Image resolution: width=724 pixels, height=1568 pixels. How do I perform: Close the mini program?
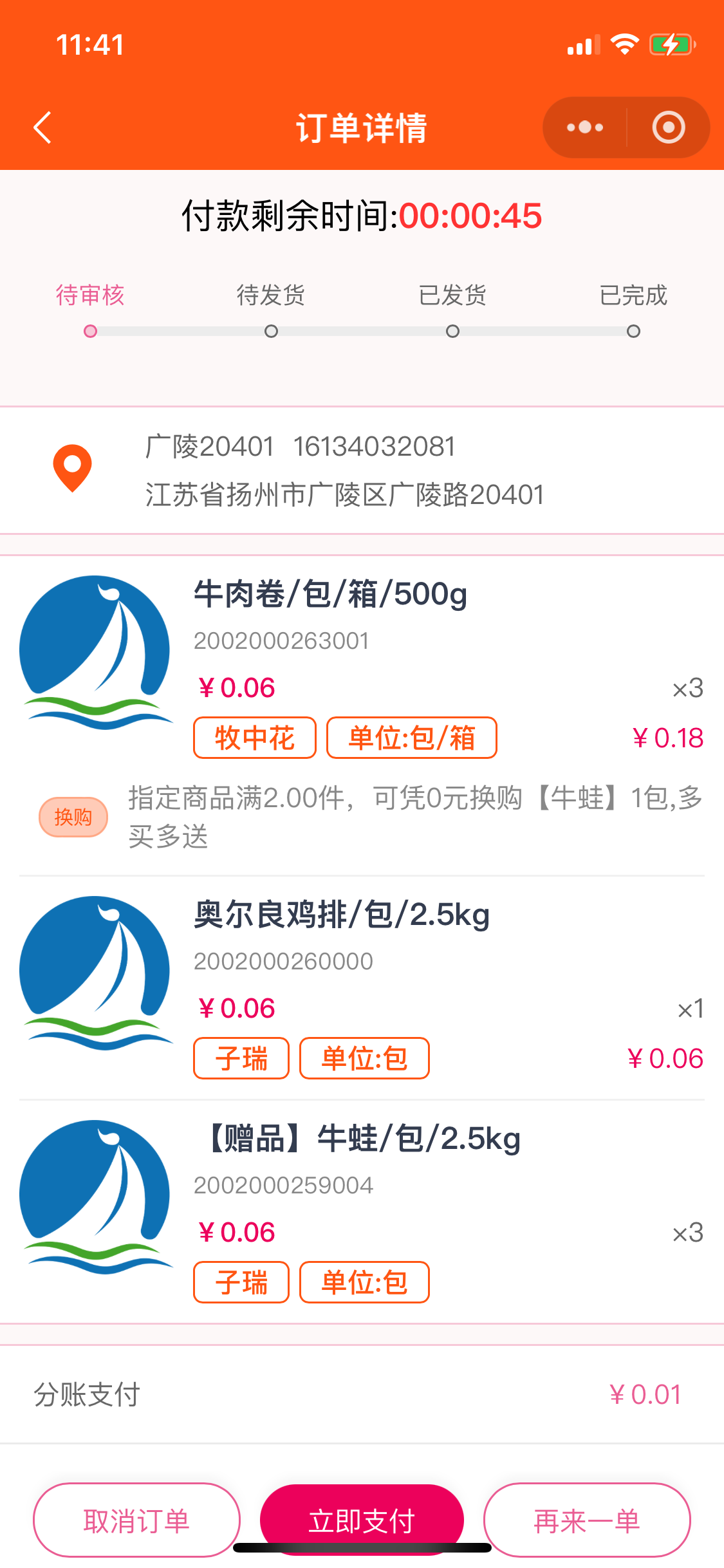(x=668, y=127)
